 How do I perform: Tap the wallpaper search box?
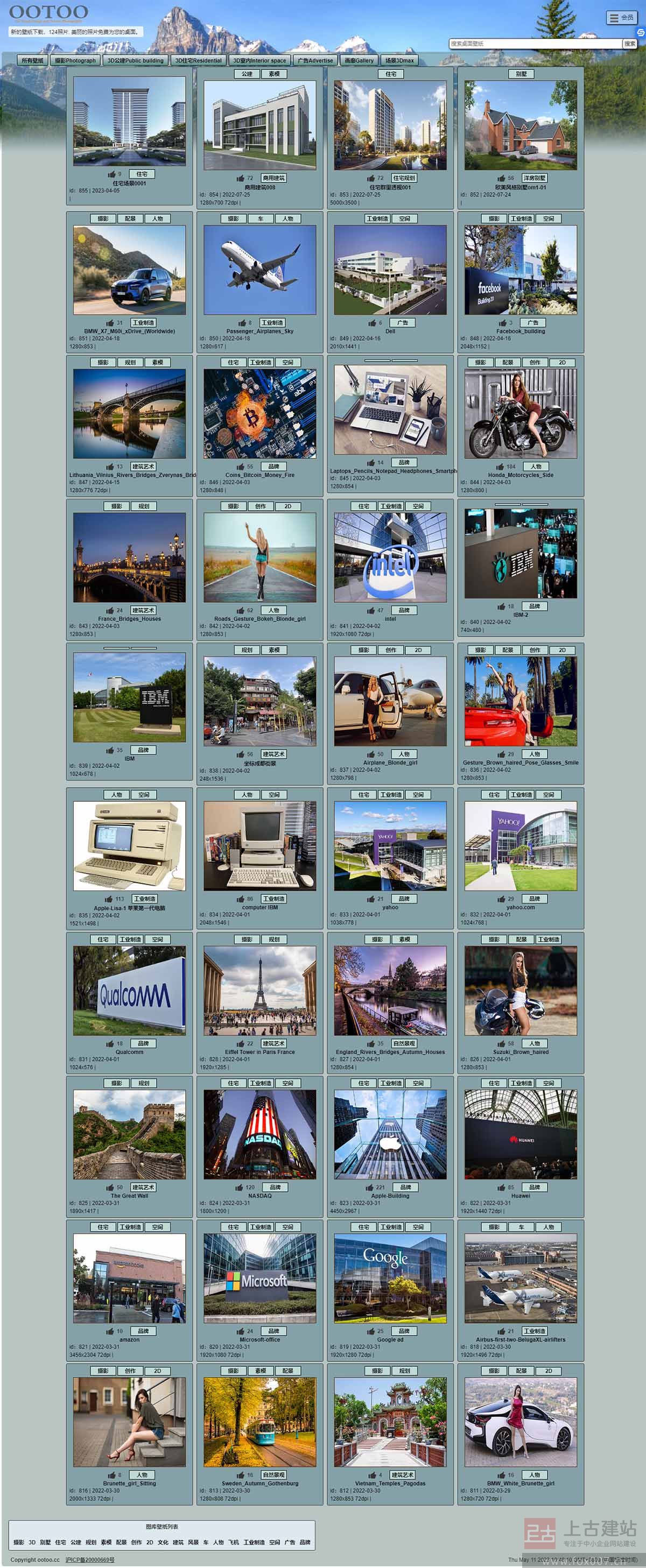pyautogui.click(x=535, y=44)
